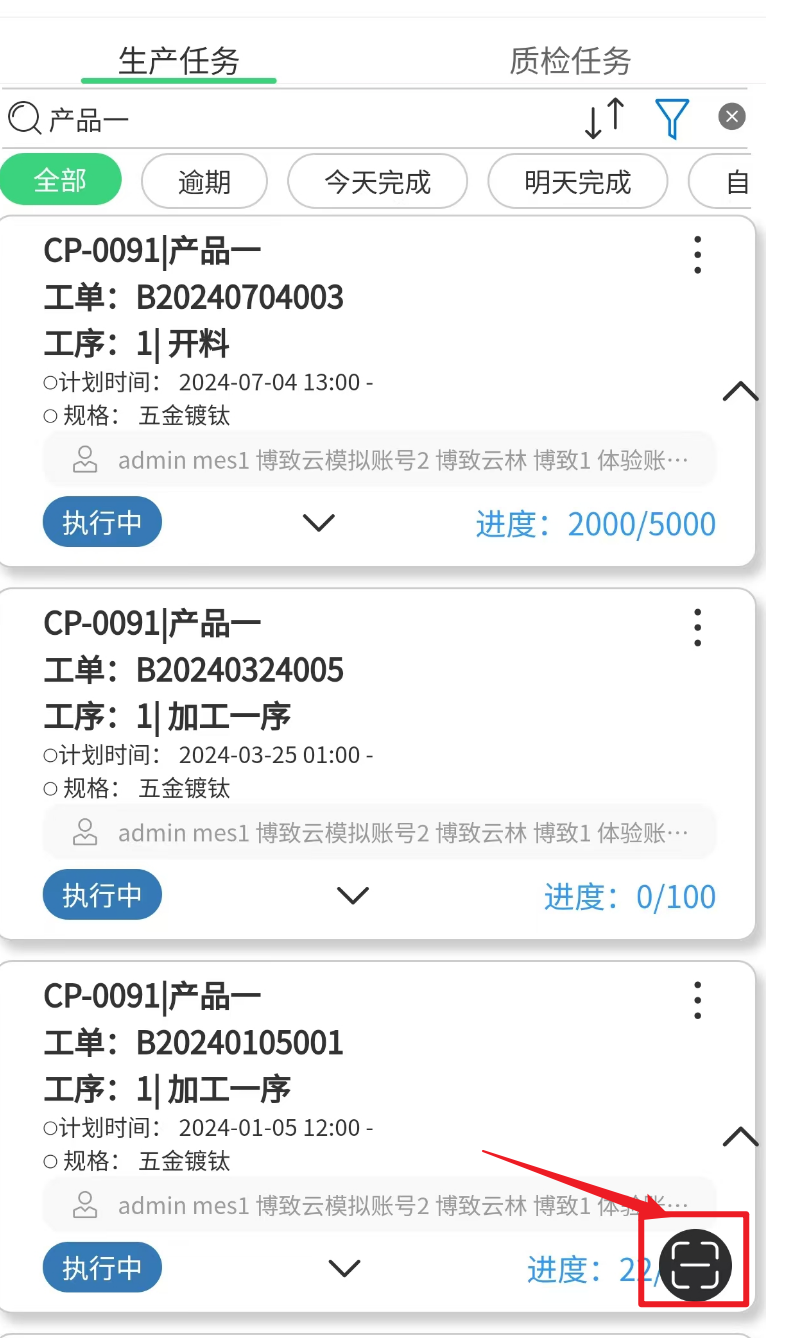Collapse details of work order B20240704003
785x1338 pixels.
pyautogui.click(x=740, y=391)
